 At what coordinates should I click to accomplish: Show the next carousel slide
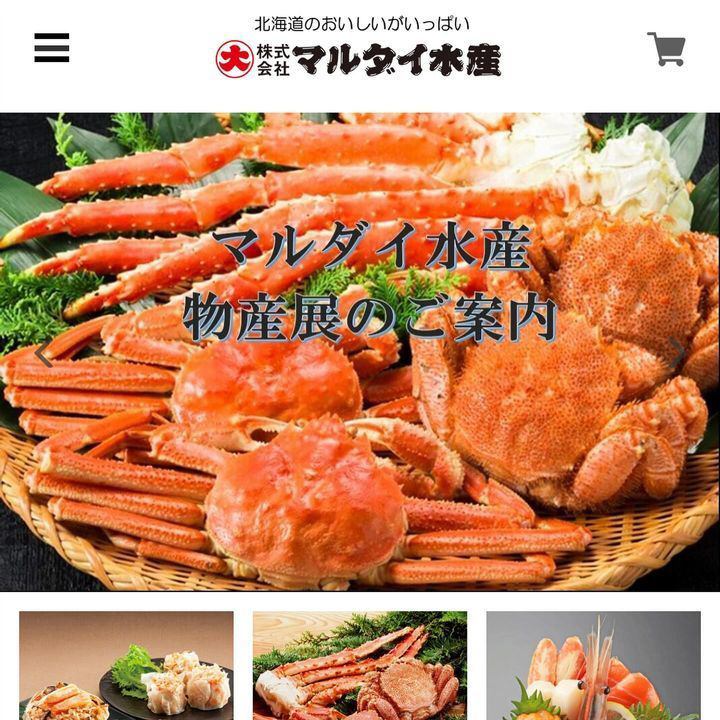tap(677, 353)
